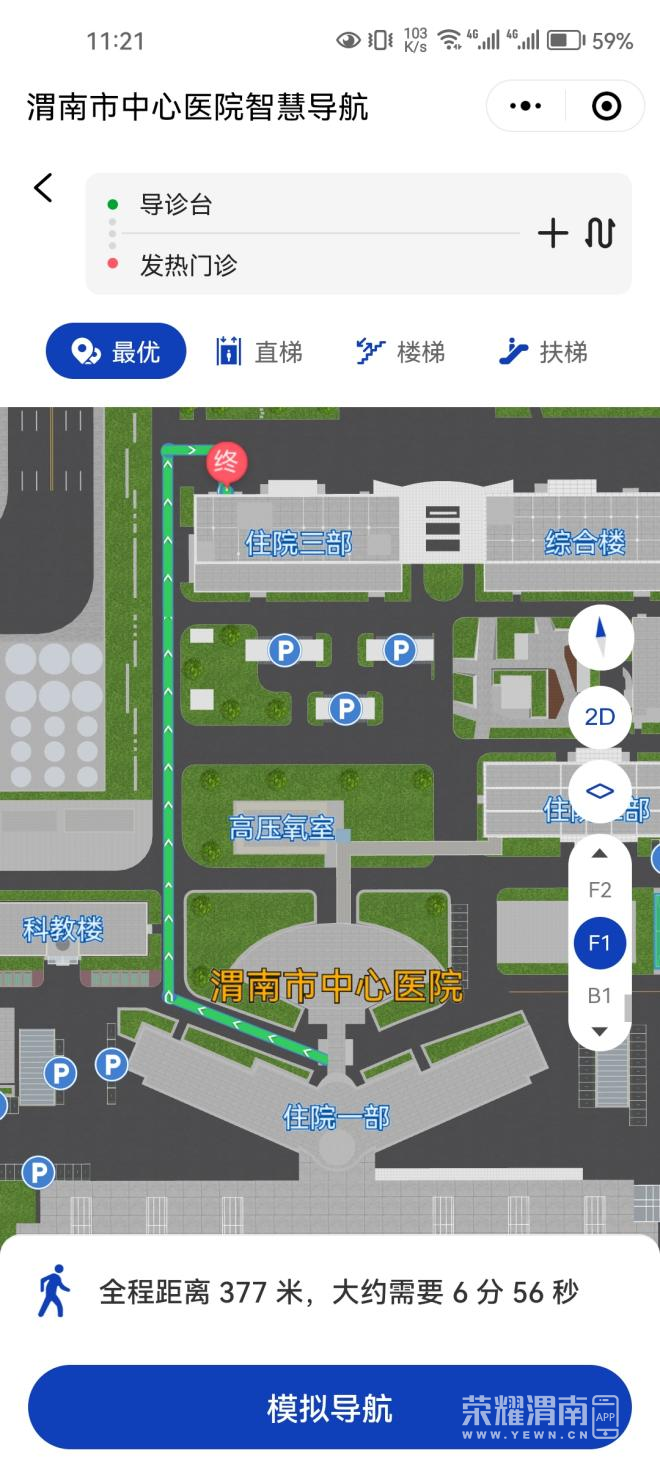Screen dimensions: 660x1467
Task: Switch to floor B1
Action: pyautogui.click(x=600, y=996)
